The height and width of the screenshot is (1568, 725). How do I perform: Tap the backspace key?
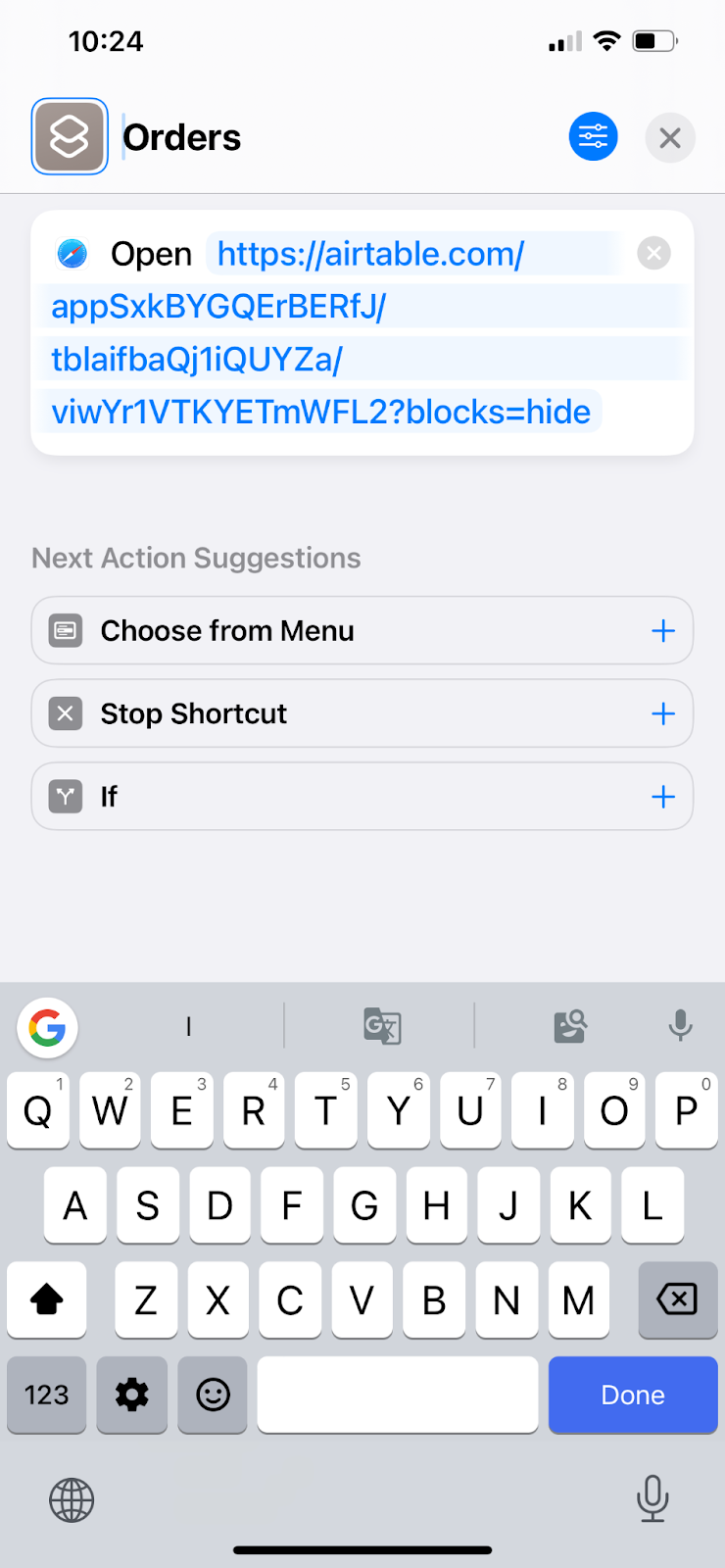676,1300
